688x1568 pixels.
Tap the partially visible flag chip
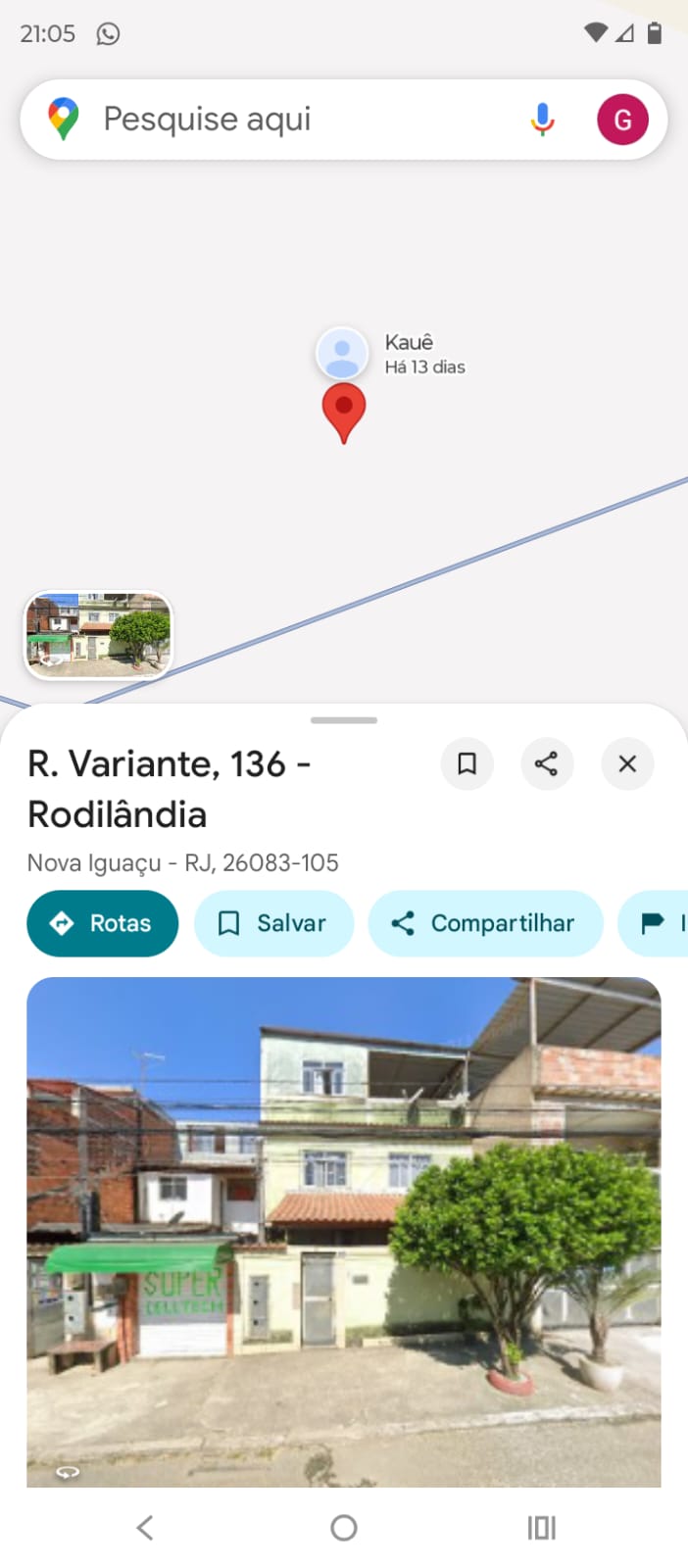point(657,923)
